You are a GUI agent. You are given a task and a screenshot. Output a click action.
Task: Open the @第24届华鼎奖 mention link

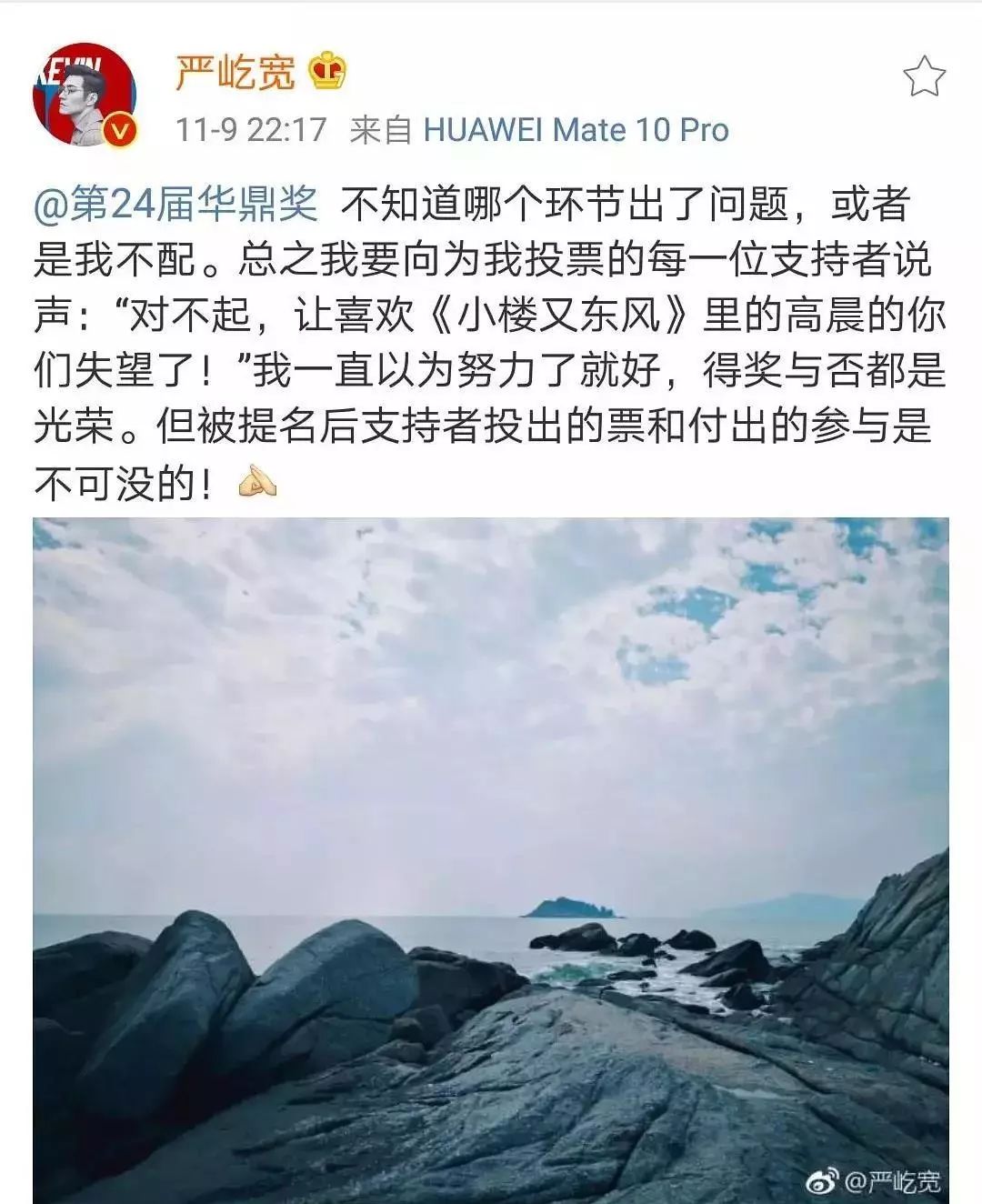[x=175, y=205]
